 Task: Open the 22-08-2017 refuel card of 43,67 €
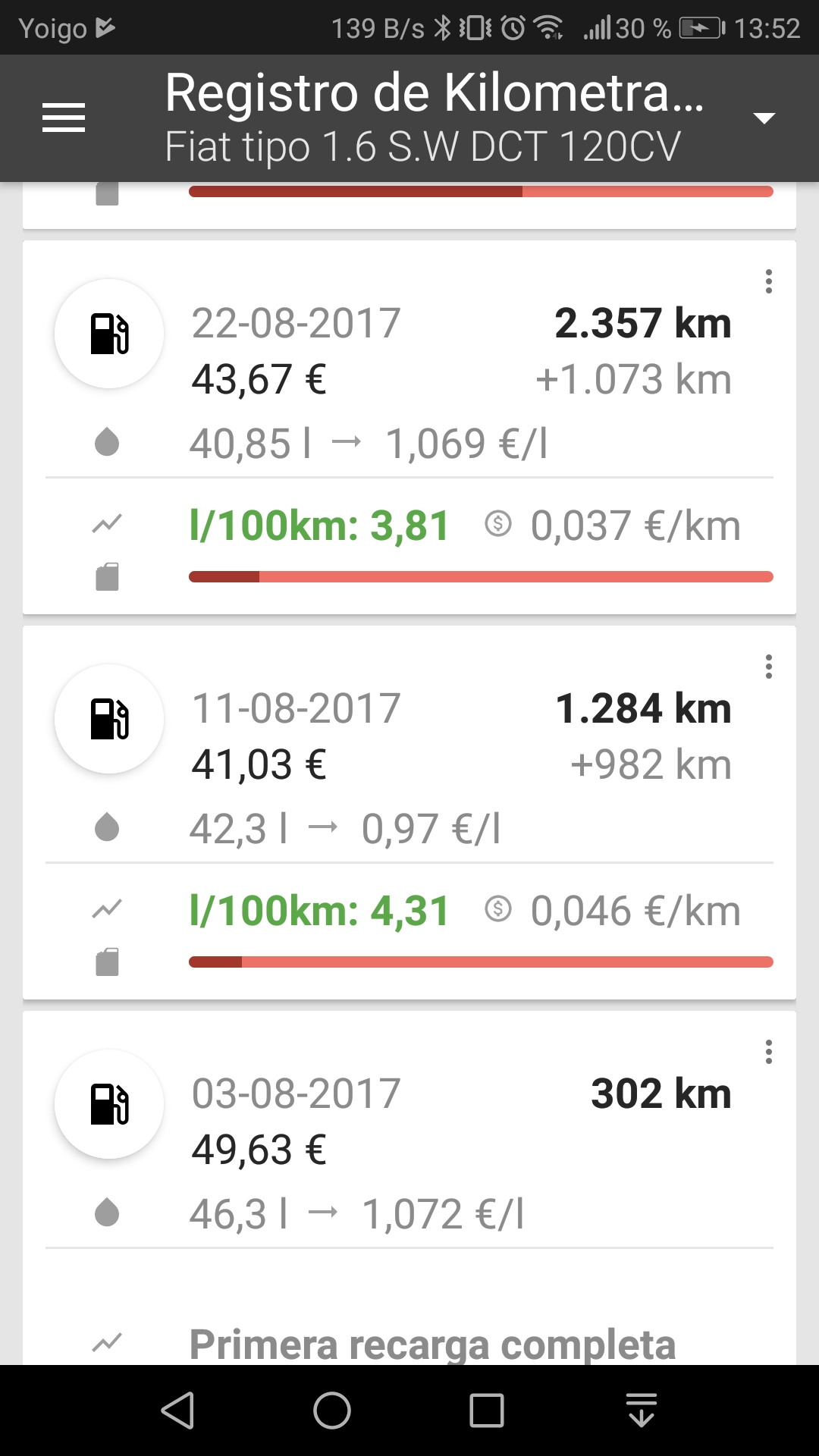(409, 379)
